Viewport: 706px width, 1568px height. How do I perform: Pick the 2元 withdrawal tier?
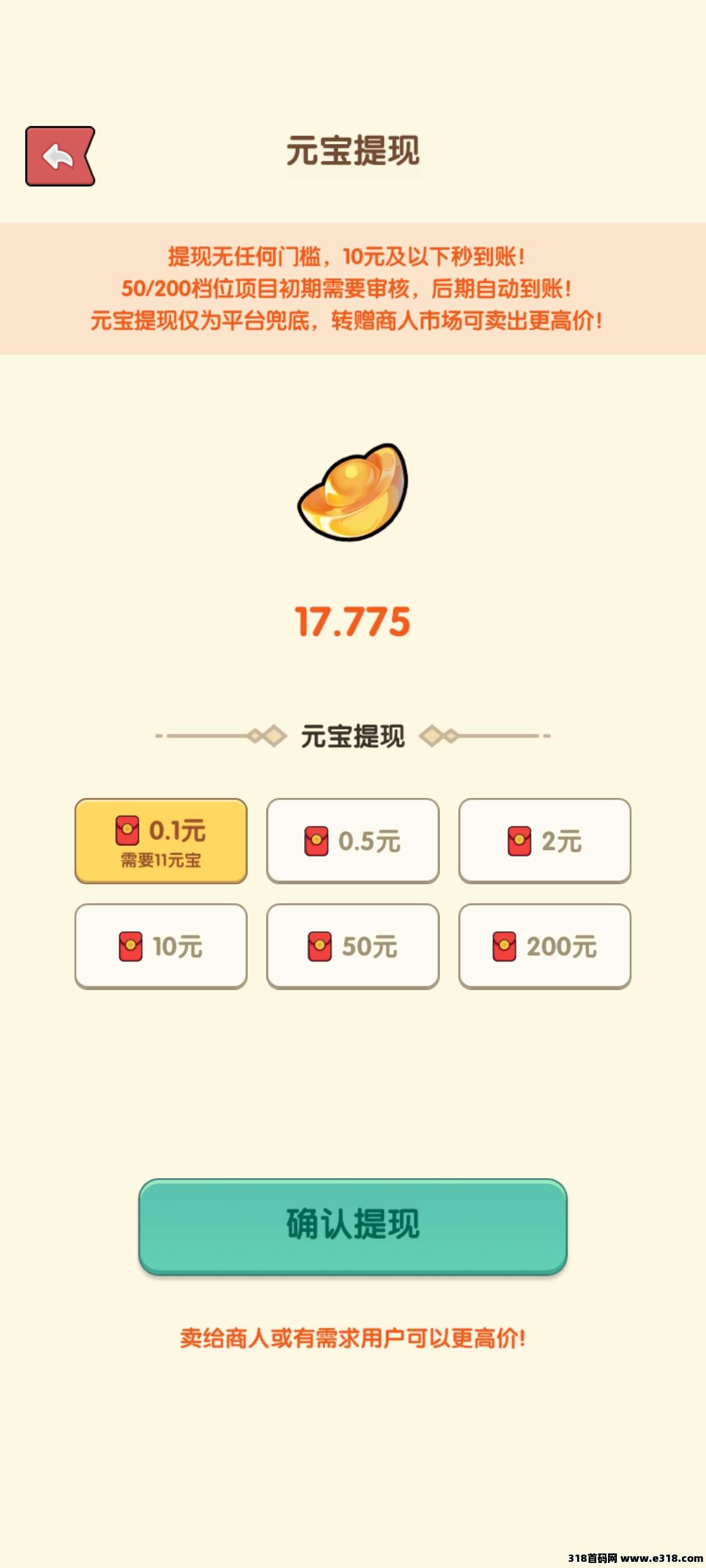tap(545, 841)
